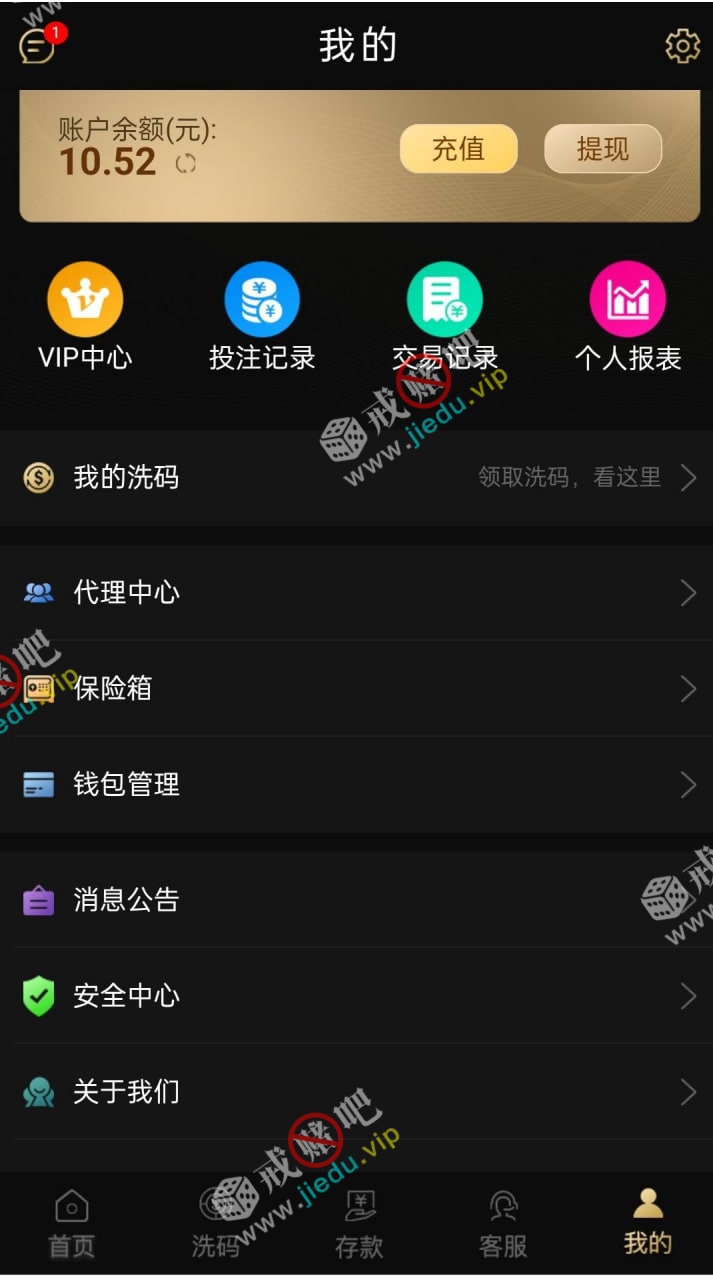This screenshot has height=1280, width=713.
Task: Tap the 提现 withdraw button
Action: click(602, 149)
